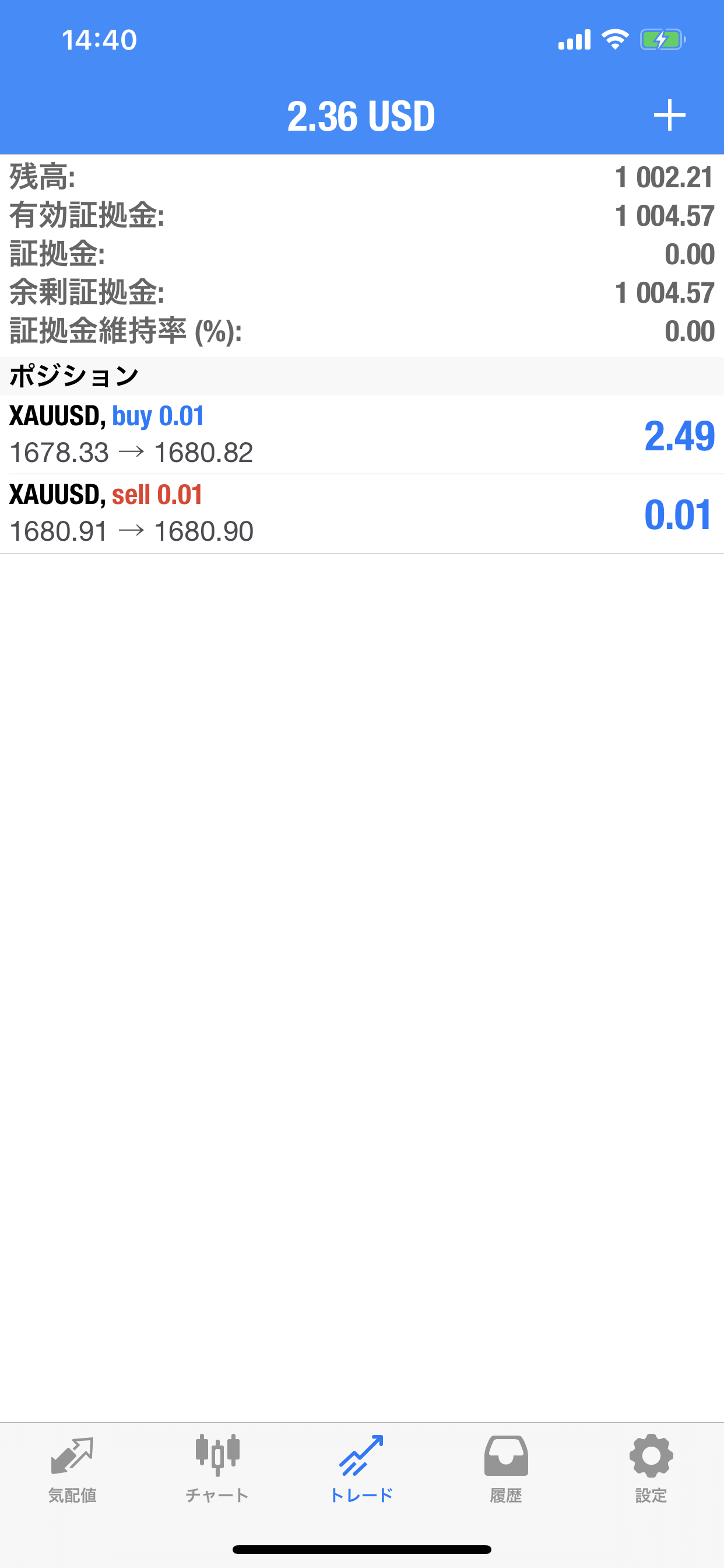Open the 設定 settings tab

click(x=651, y=1469)
